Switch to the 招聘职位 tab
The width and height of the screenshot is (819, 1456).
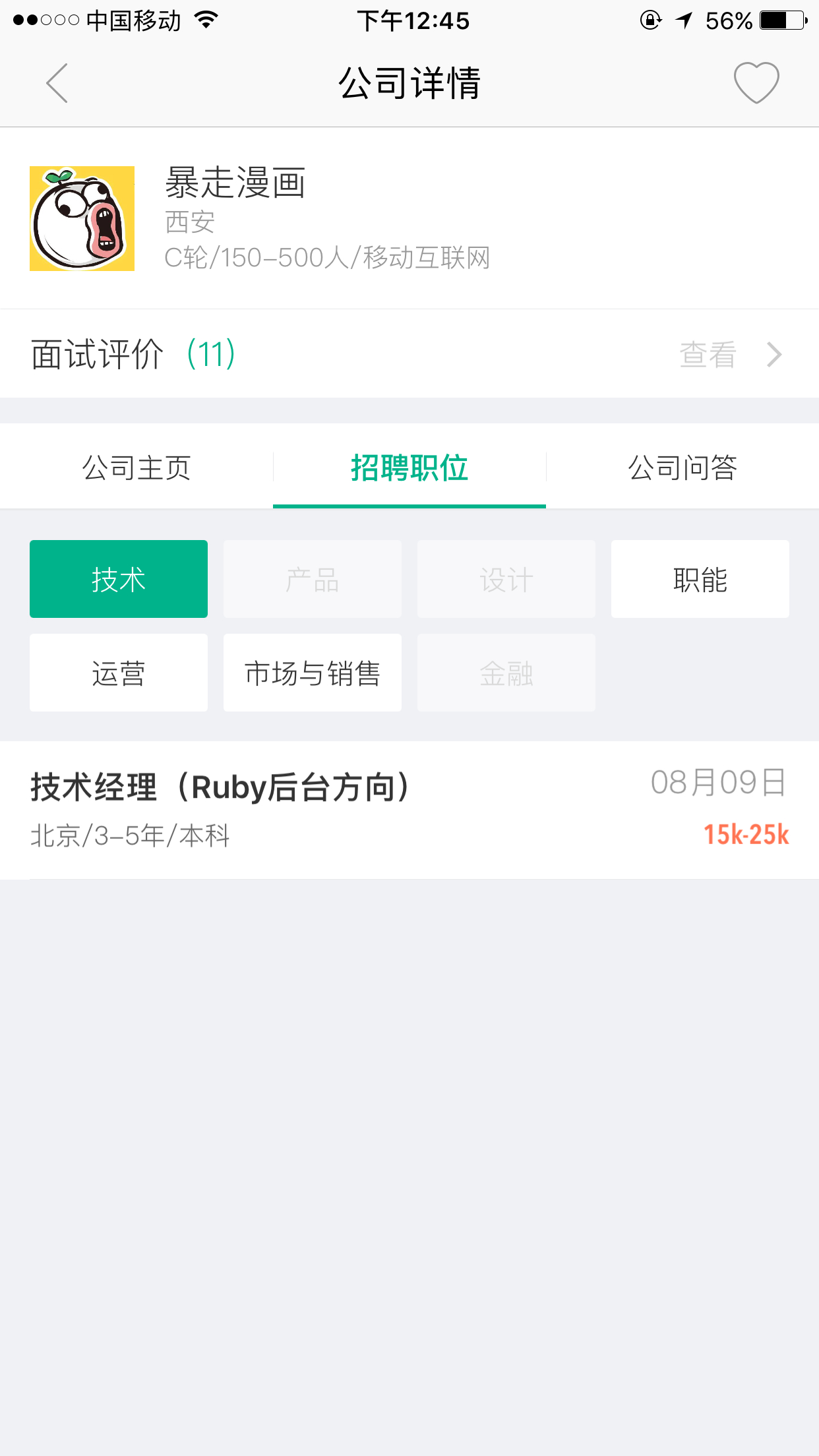click(409, 468)
